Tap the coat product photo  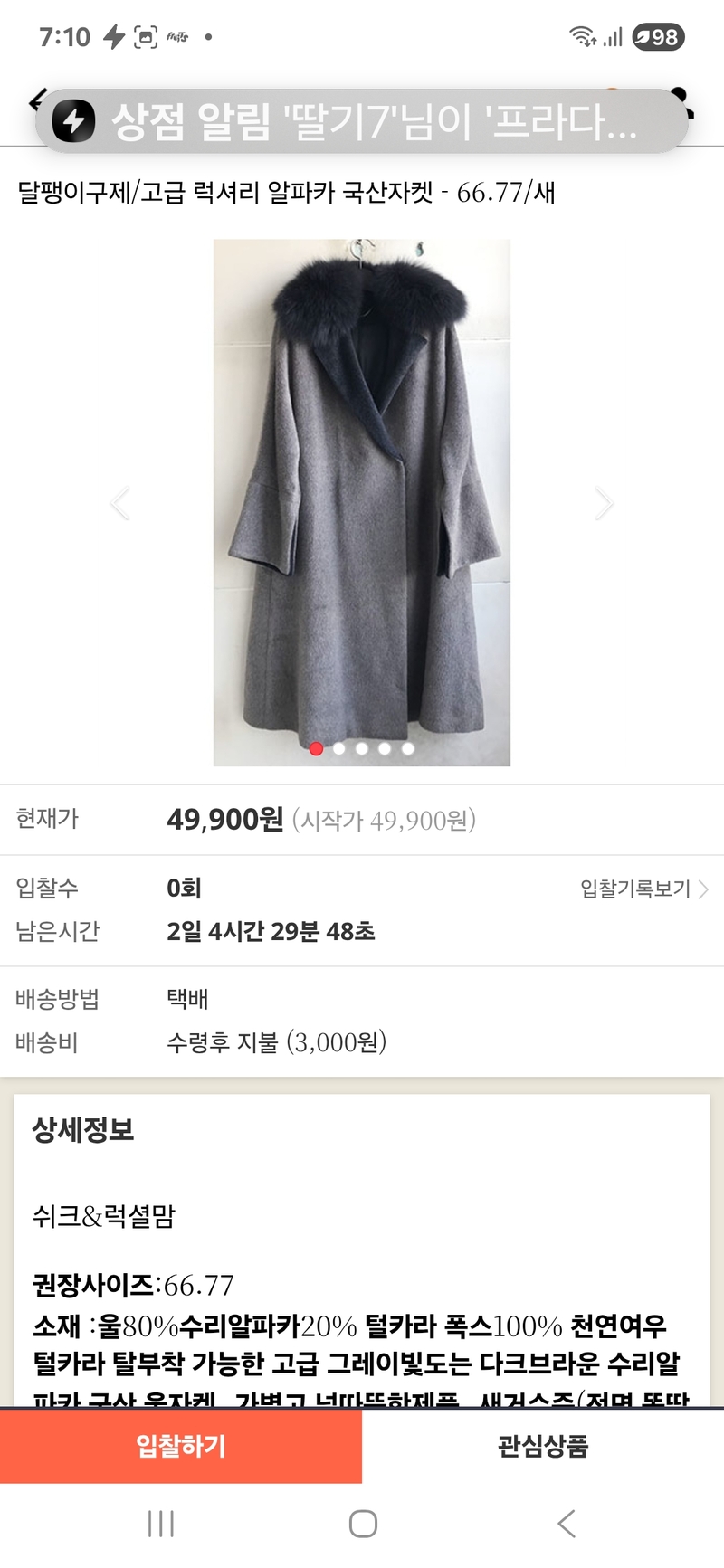(362, 502)
